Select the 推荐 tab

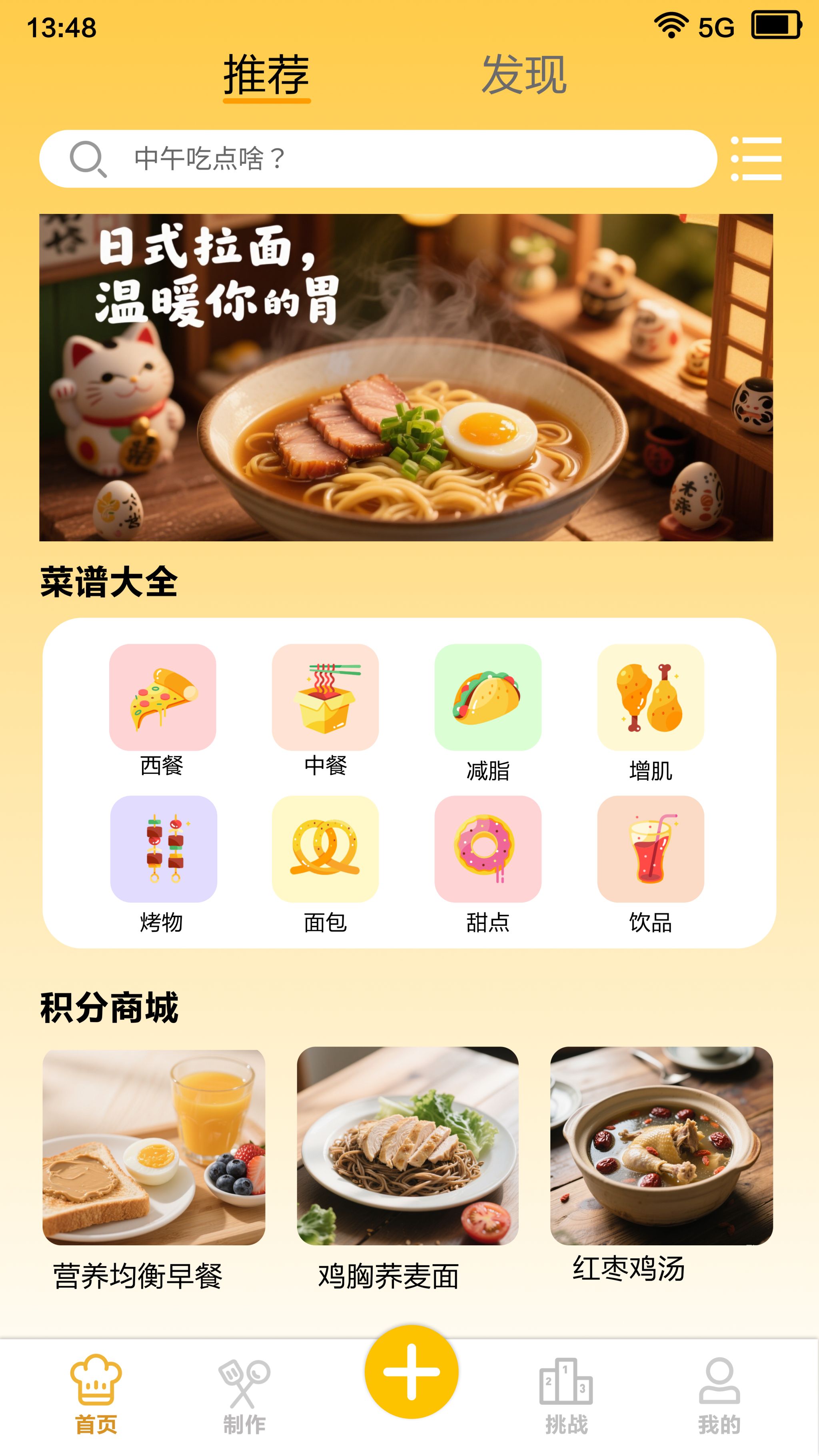pos(266,75)
